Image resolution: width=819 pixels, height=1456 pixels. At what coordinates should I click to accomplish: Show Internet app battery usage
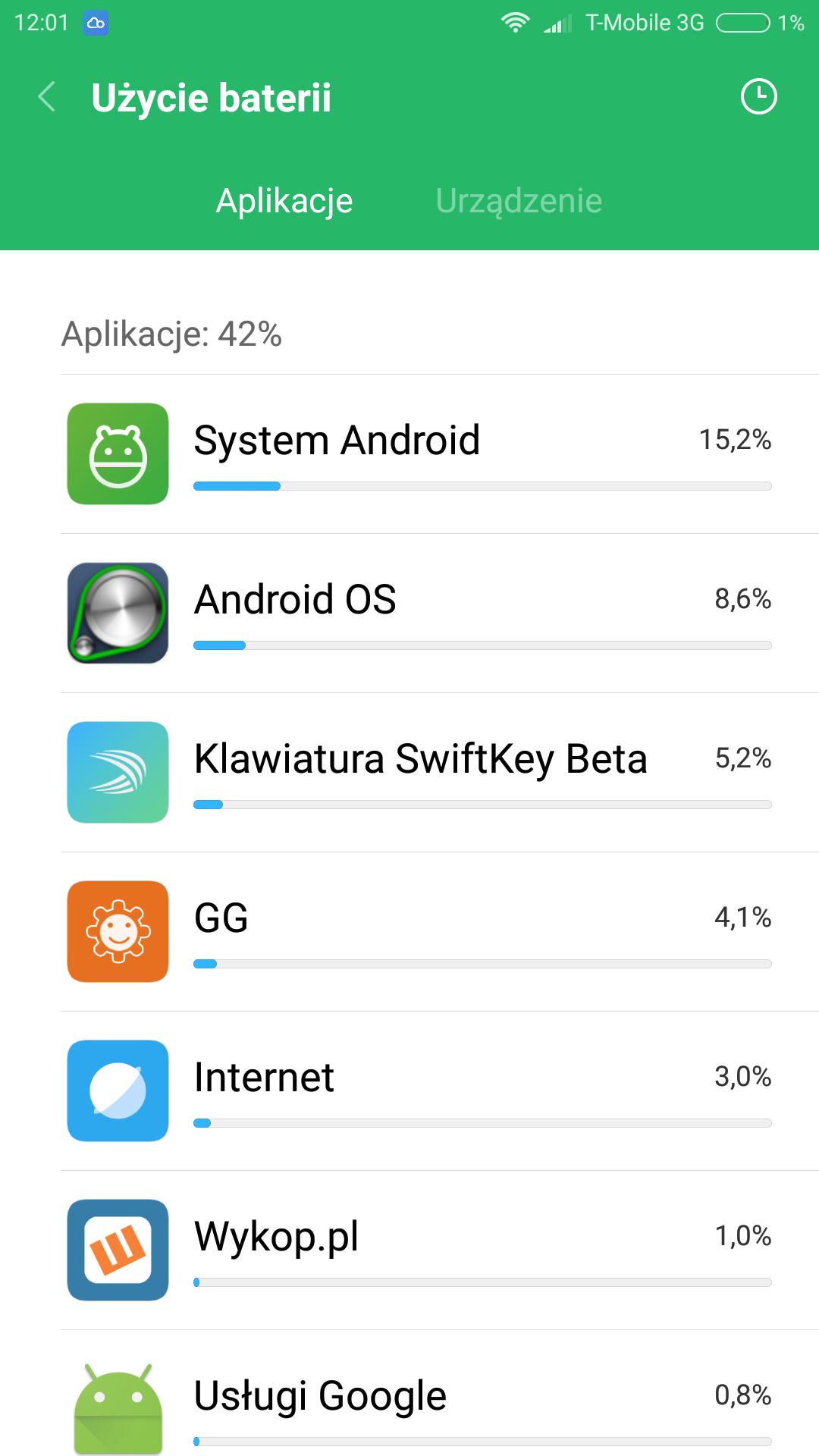click(x=440, y=1091)
